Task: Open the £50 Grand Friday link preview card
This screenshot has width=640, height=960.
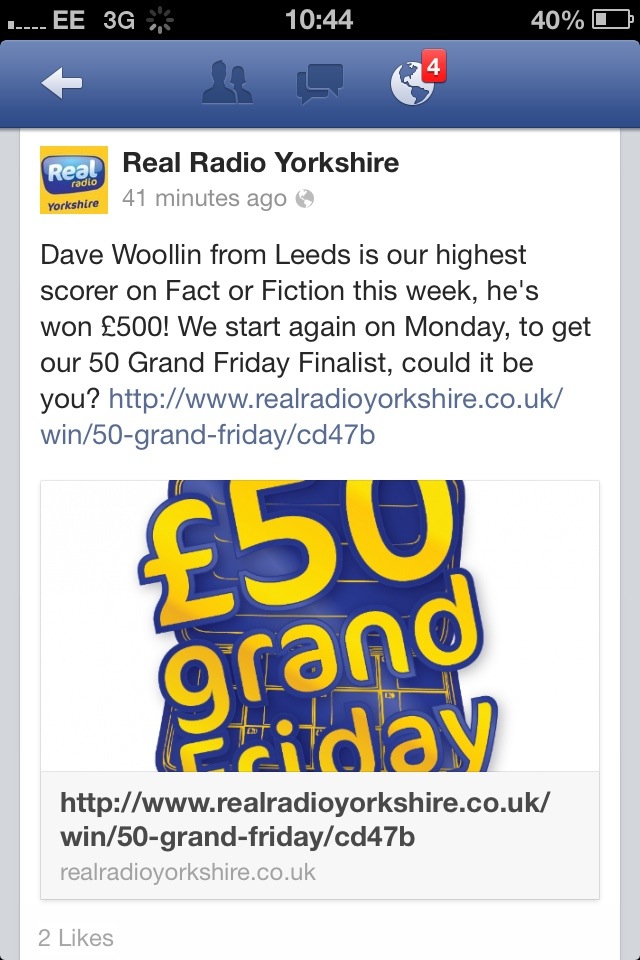Action: click(x=320, y=688)
